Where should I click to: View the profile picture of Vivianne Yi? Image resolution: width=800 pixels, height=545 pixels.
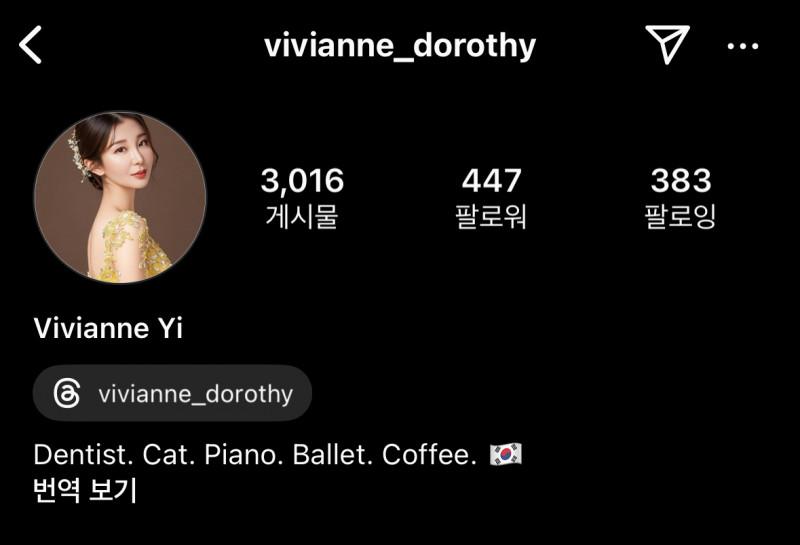[120, 197]
